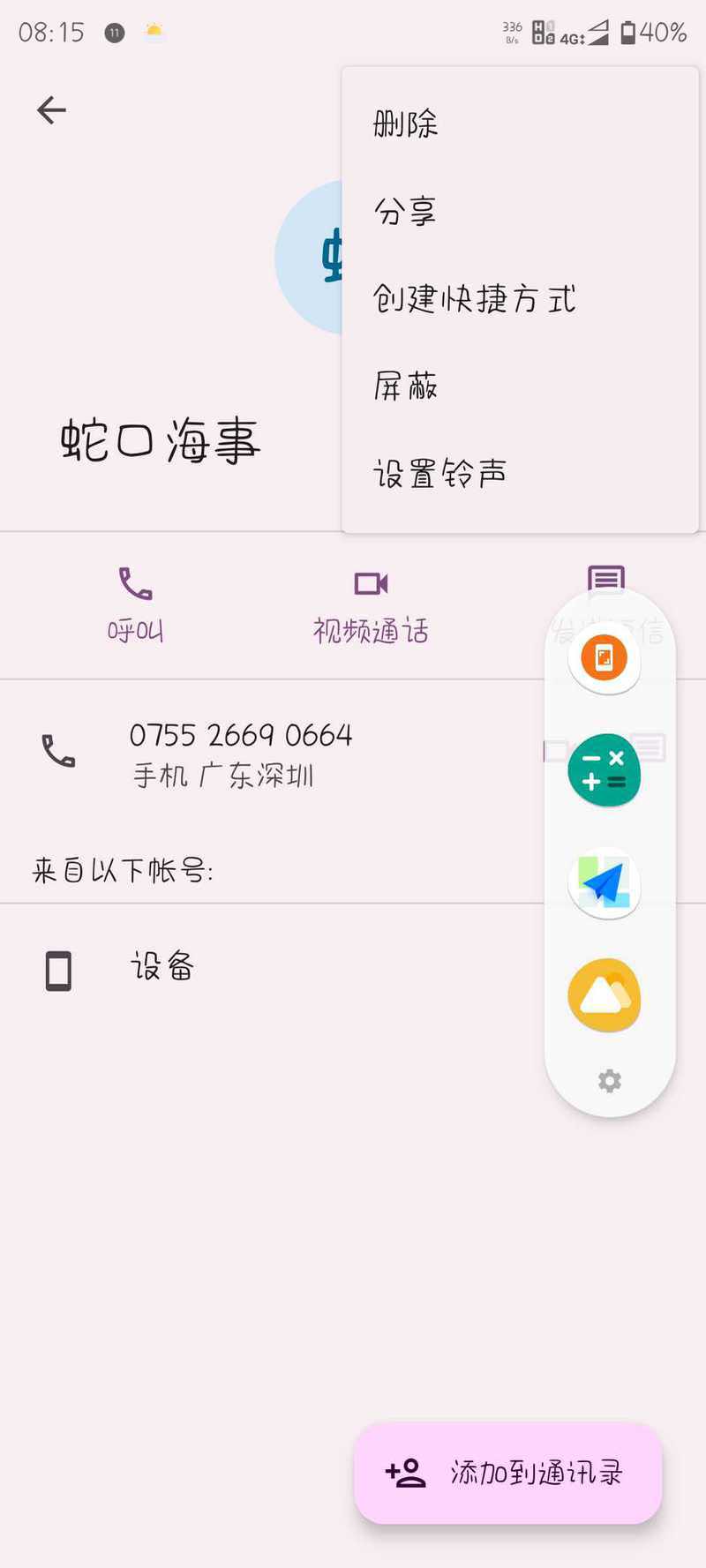Open the blue paper plane app shortcut
The image size is (706, 1568).
pos(605,883)
